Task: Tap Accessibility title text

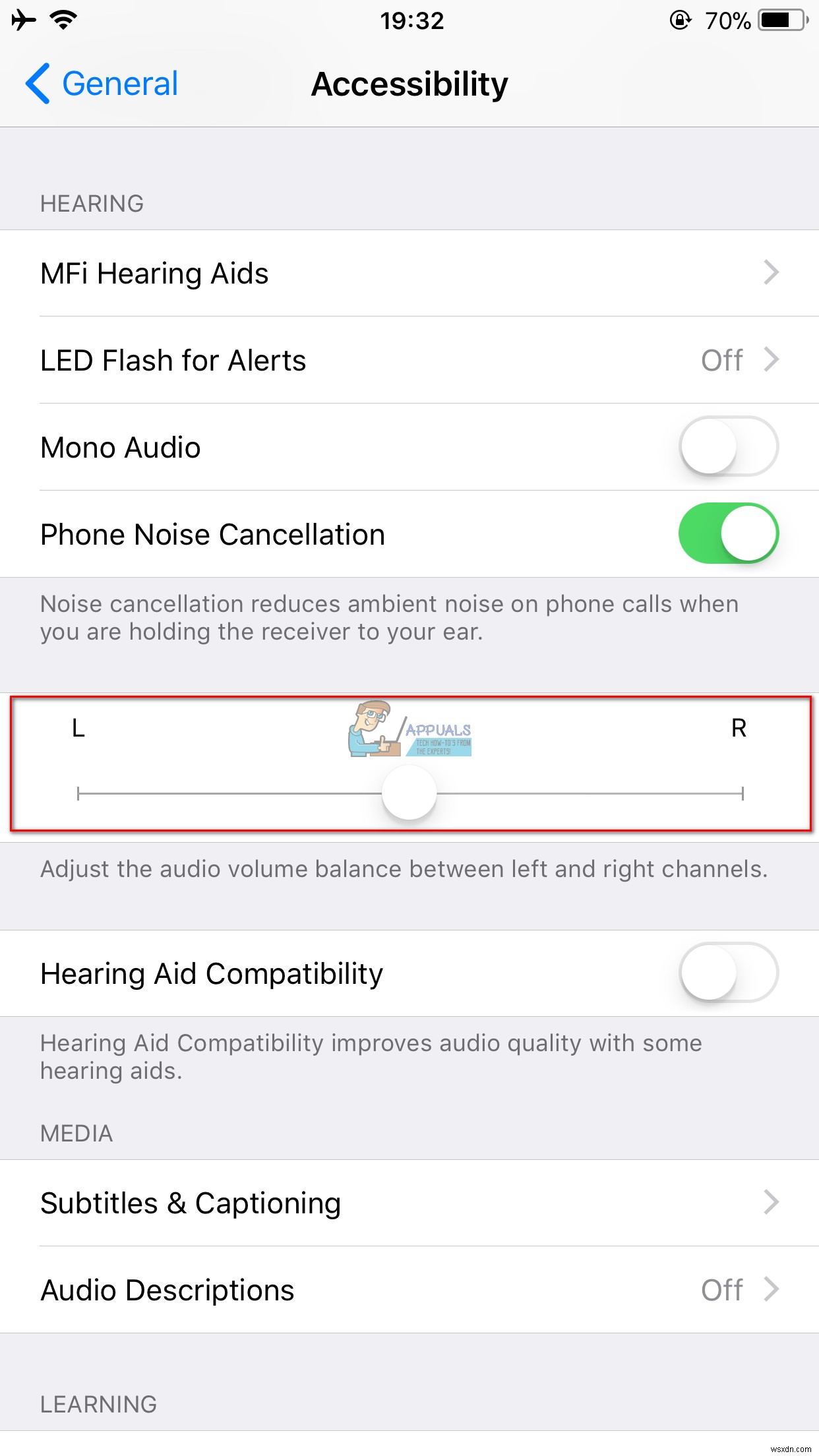Action: pyautogui.click(x=409, y=84)
